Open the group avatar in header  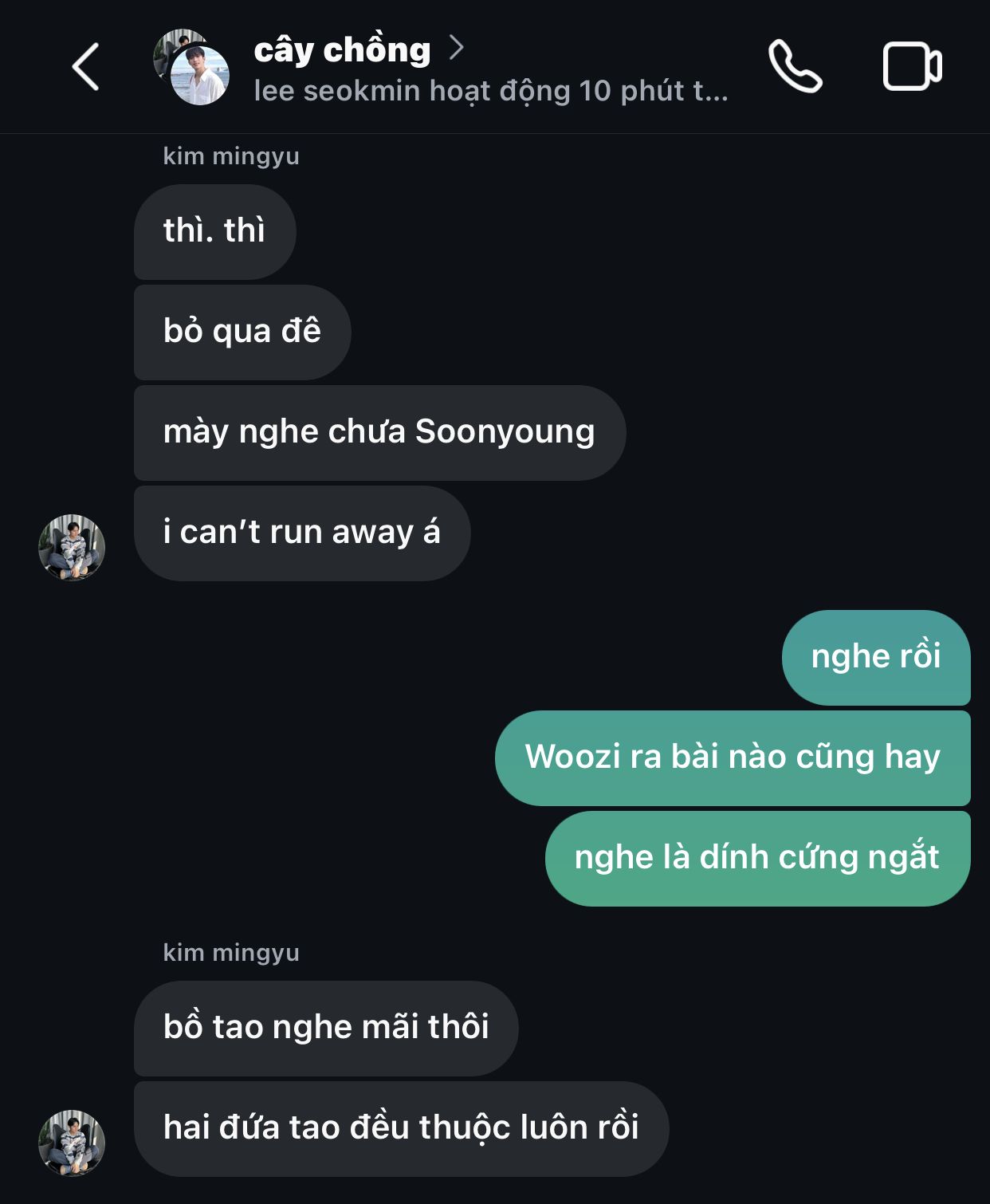[x=191, y=68]
